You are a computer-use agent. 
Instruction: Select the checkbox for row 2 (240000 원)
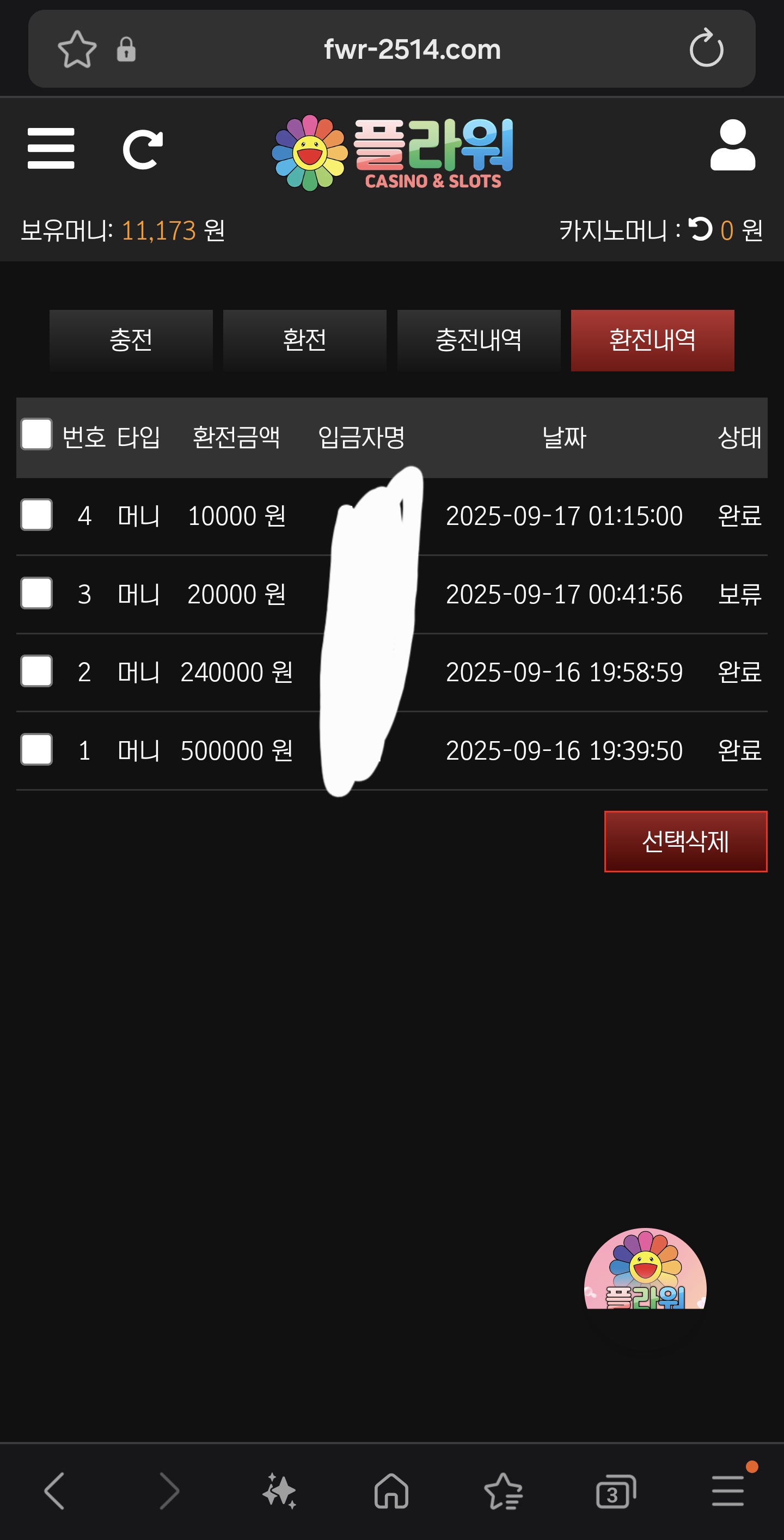pyautogui.click(x=36, y=671)
